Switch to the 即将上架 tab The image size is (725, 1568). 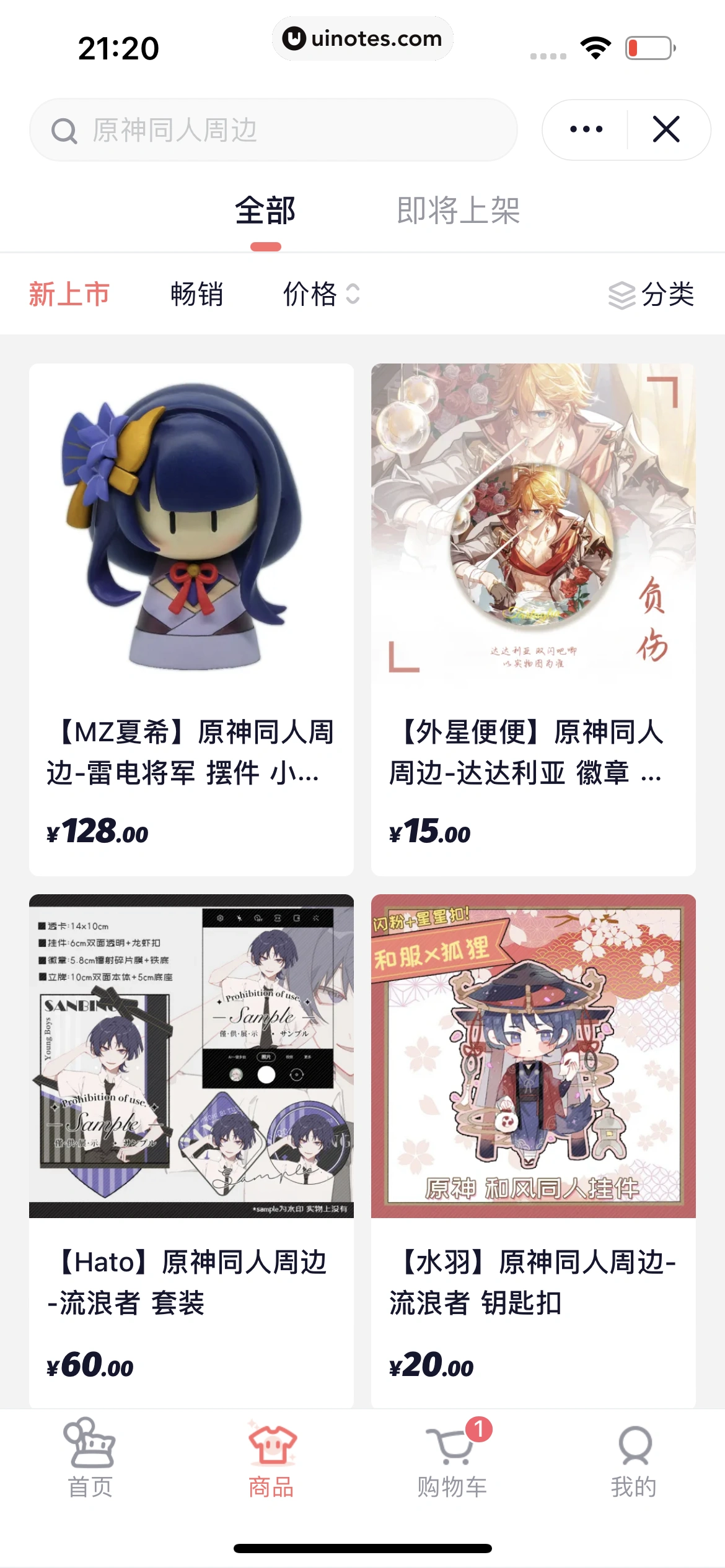[x=458, y=211]
